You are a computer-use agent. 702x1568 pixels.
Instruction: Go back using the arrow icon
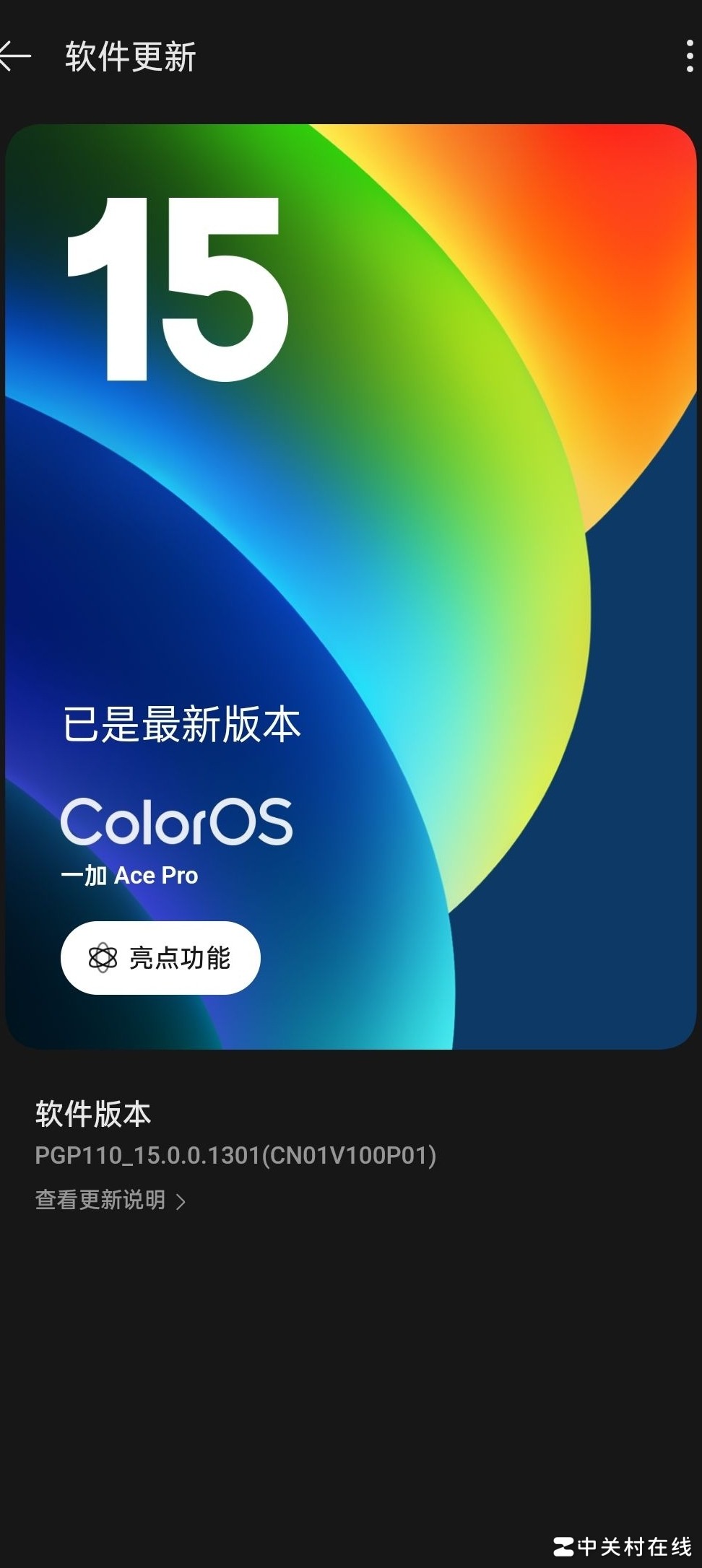pos(14,56)
